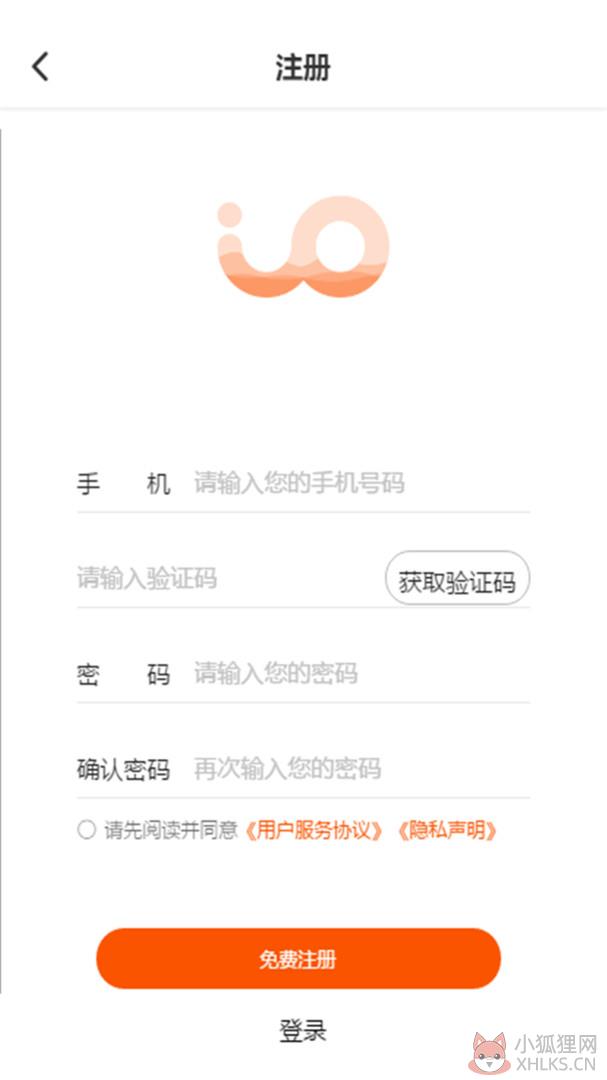
Task: Open the 《隐私声明》 link
Action: click(446, 831)
